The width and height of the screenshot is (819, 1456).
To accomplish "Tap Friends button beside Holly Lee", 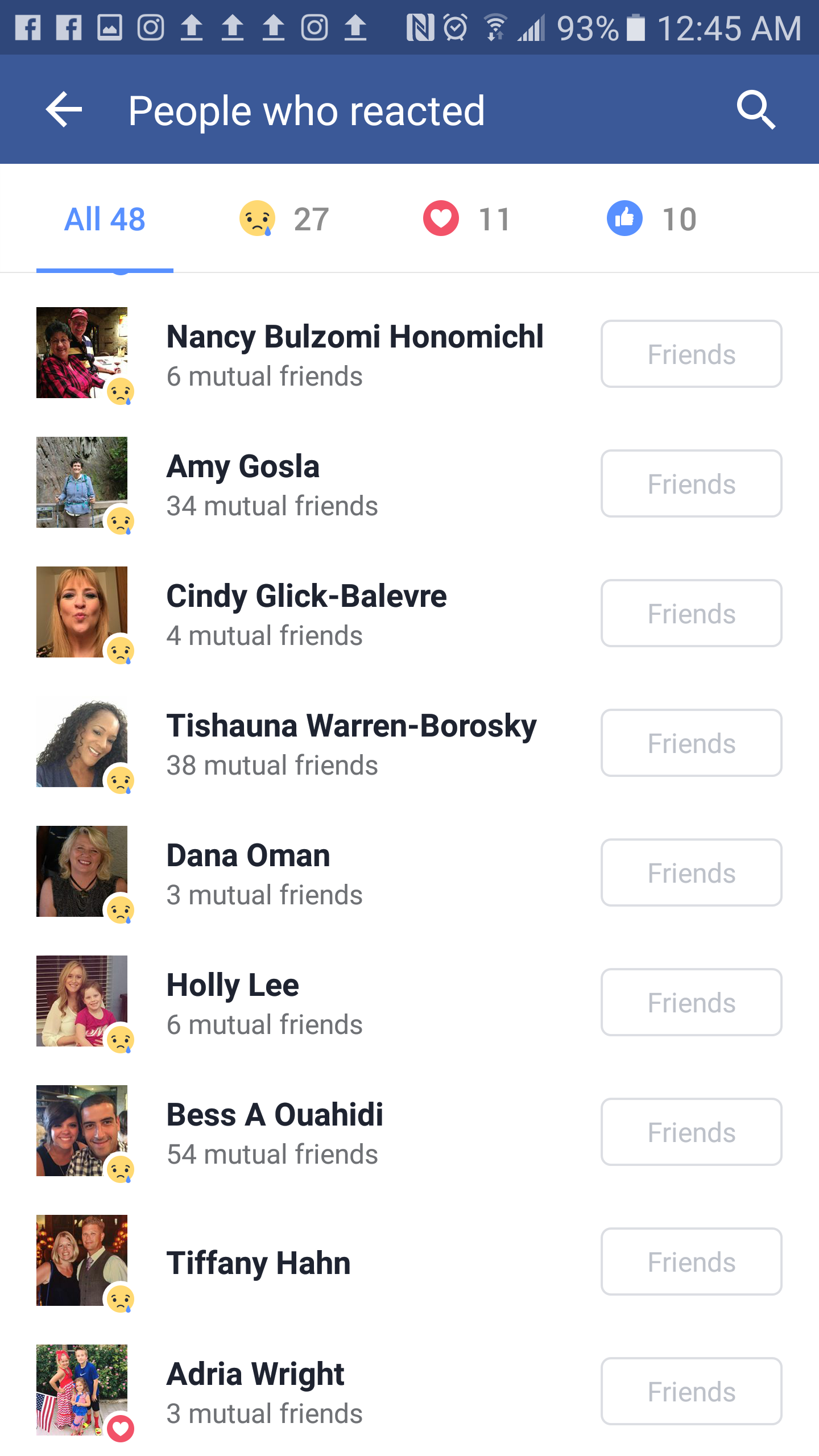I will [x=691, y=1002].
